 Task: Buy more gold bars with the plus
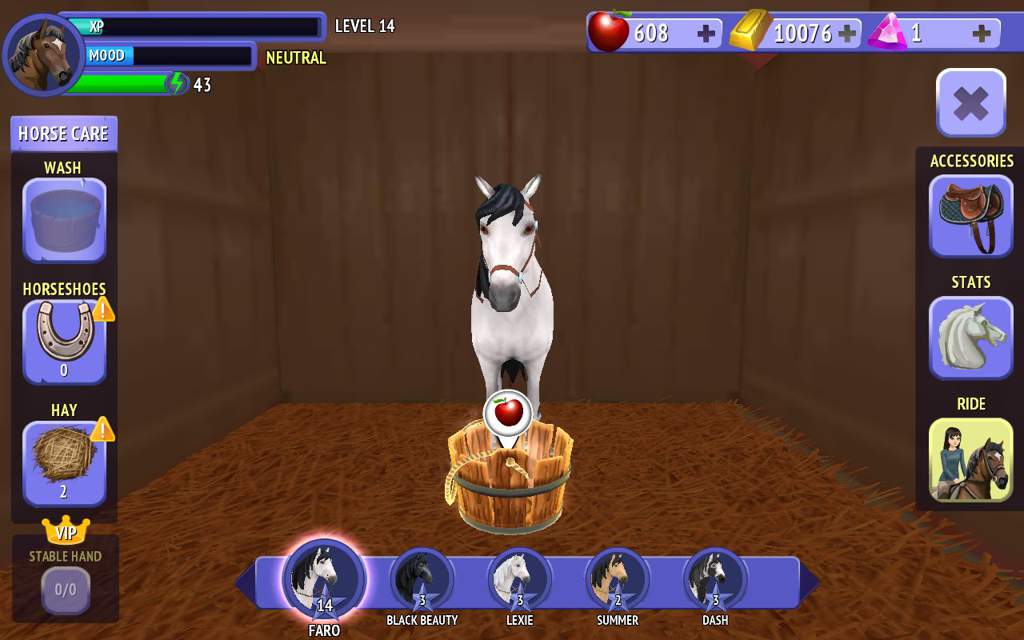tap(847, 33)
